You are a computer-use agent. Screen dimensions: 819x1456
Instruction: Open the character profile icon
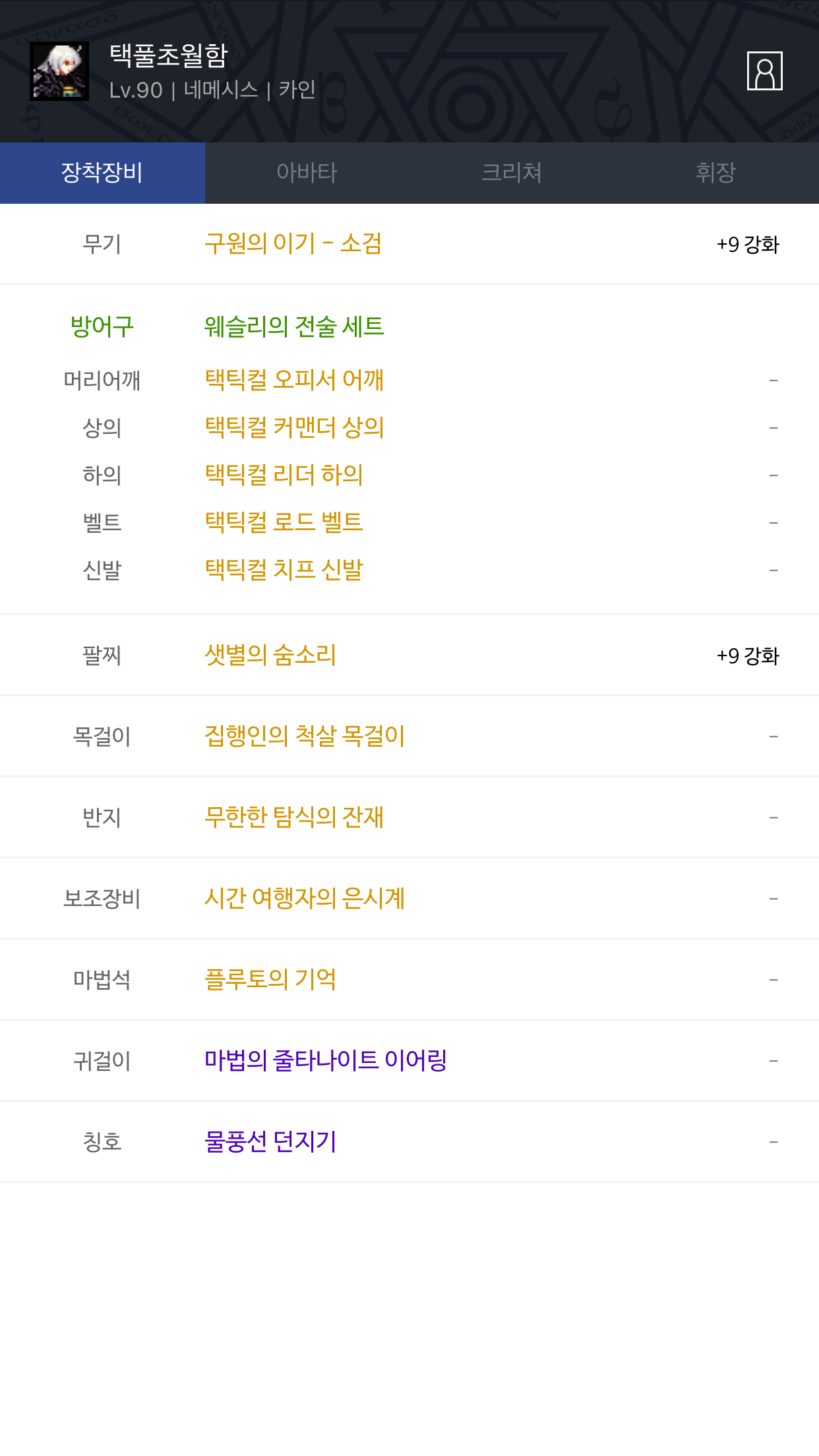[x=764, y=71]
